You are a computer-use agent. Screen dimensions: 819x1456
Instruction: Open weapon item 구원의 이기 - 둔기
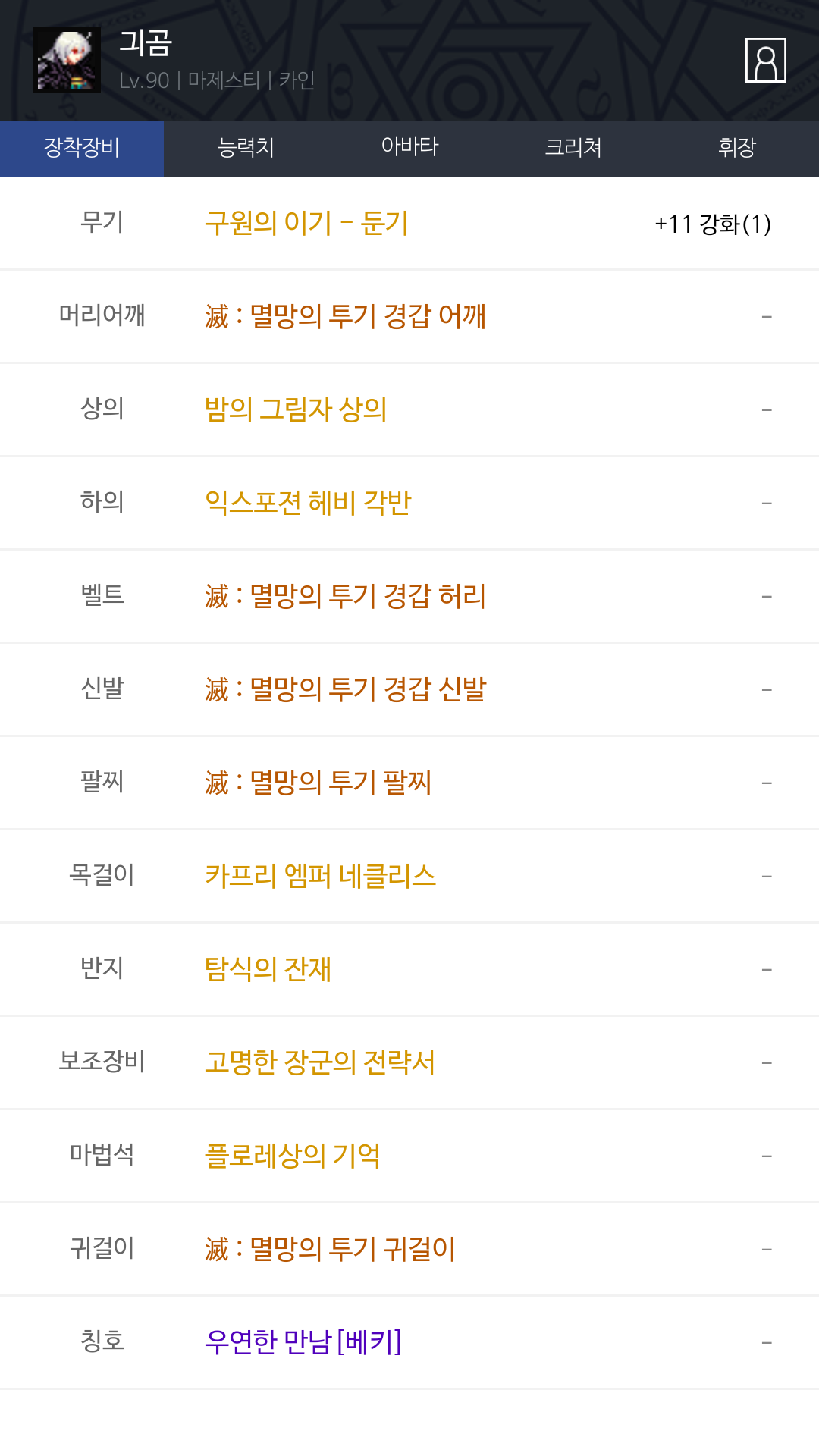[307, 223]
